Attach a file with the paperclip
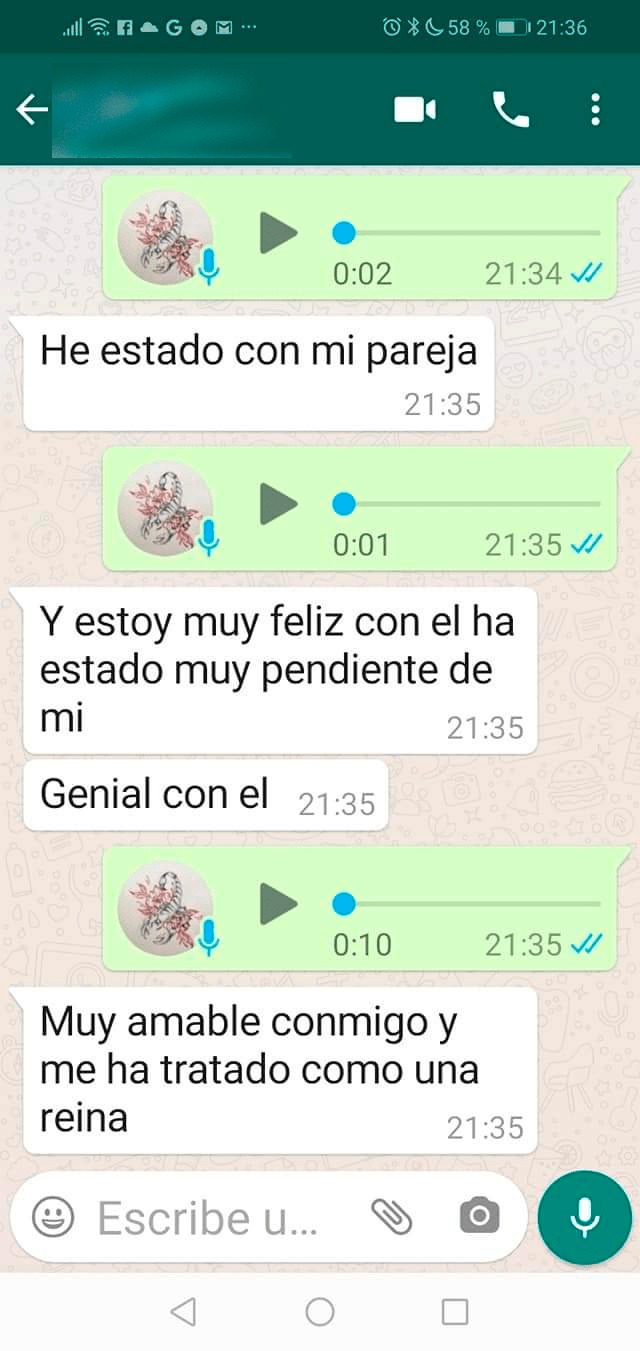Viewport: 640px width, 1351px height. point(392,1217)
